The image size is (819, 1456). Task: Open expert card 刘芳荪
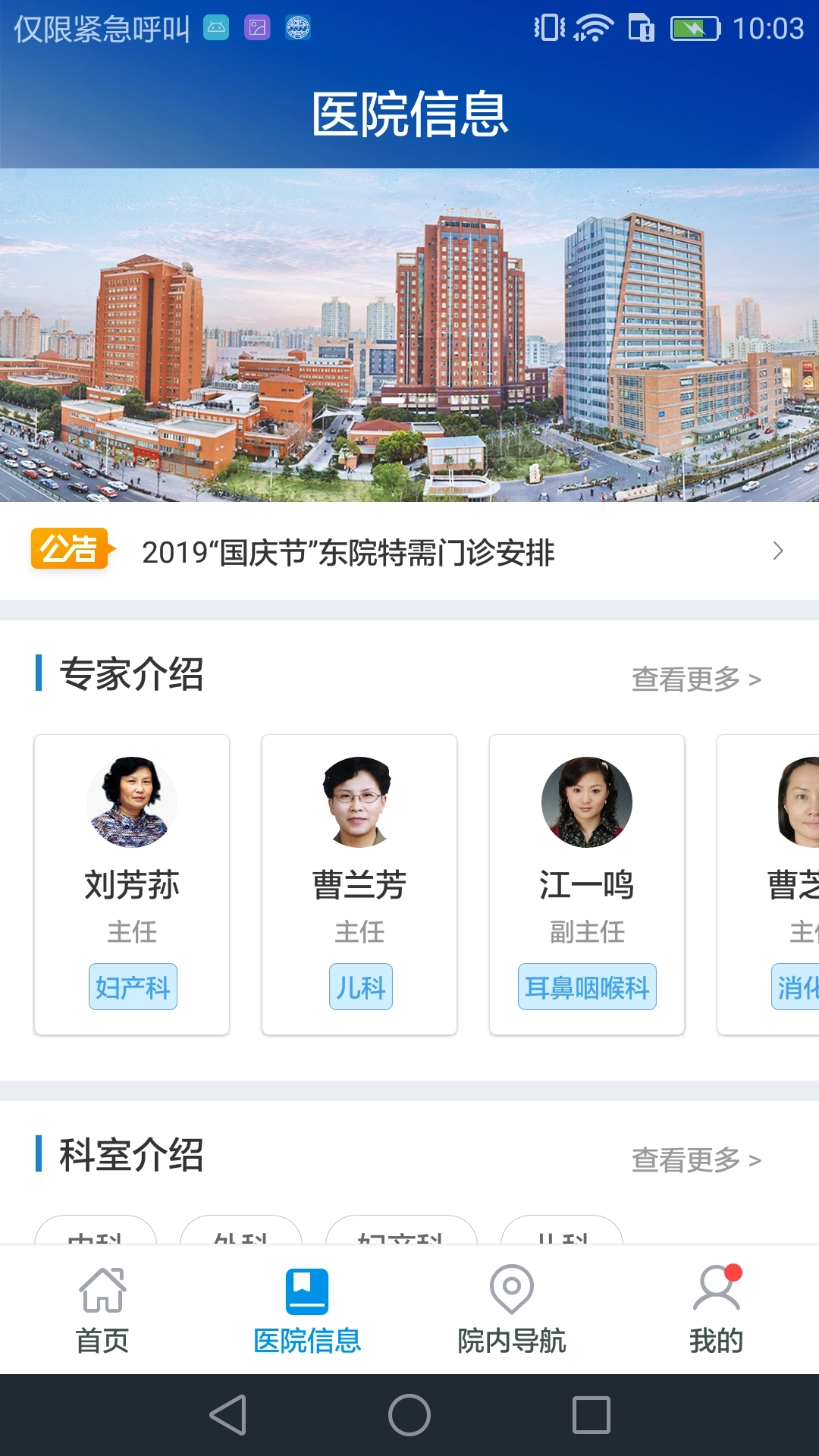(132, 883)
